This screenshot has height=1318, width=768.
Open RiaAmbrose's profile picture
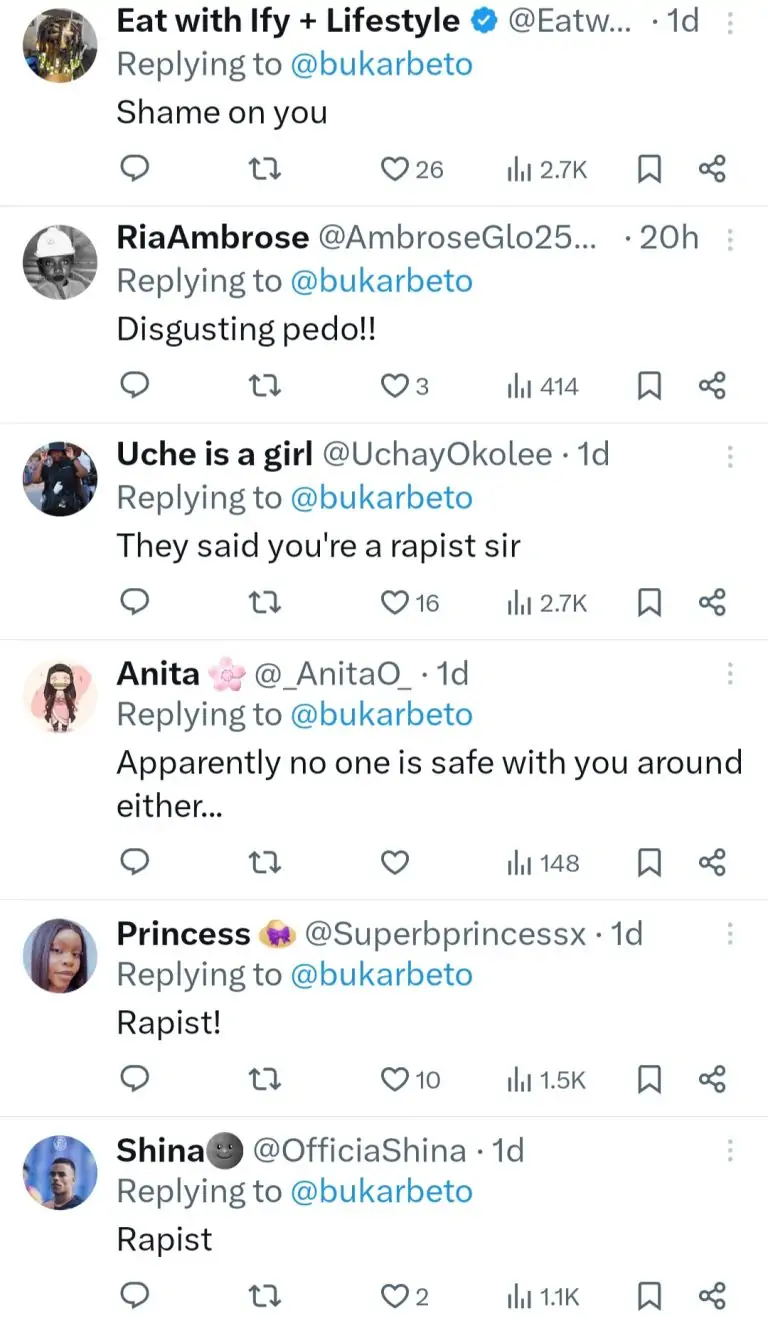[x=60, y=262]
